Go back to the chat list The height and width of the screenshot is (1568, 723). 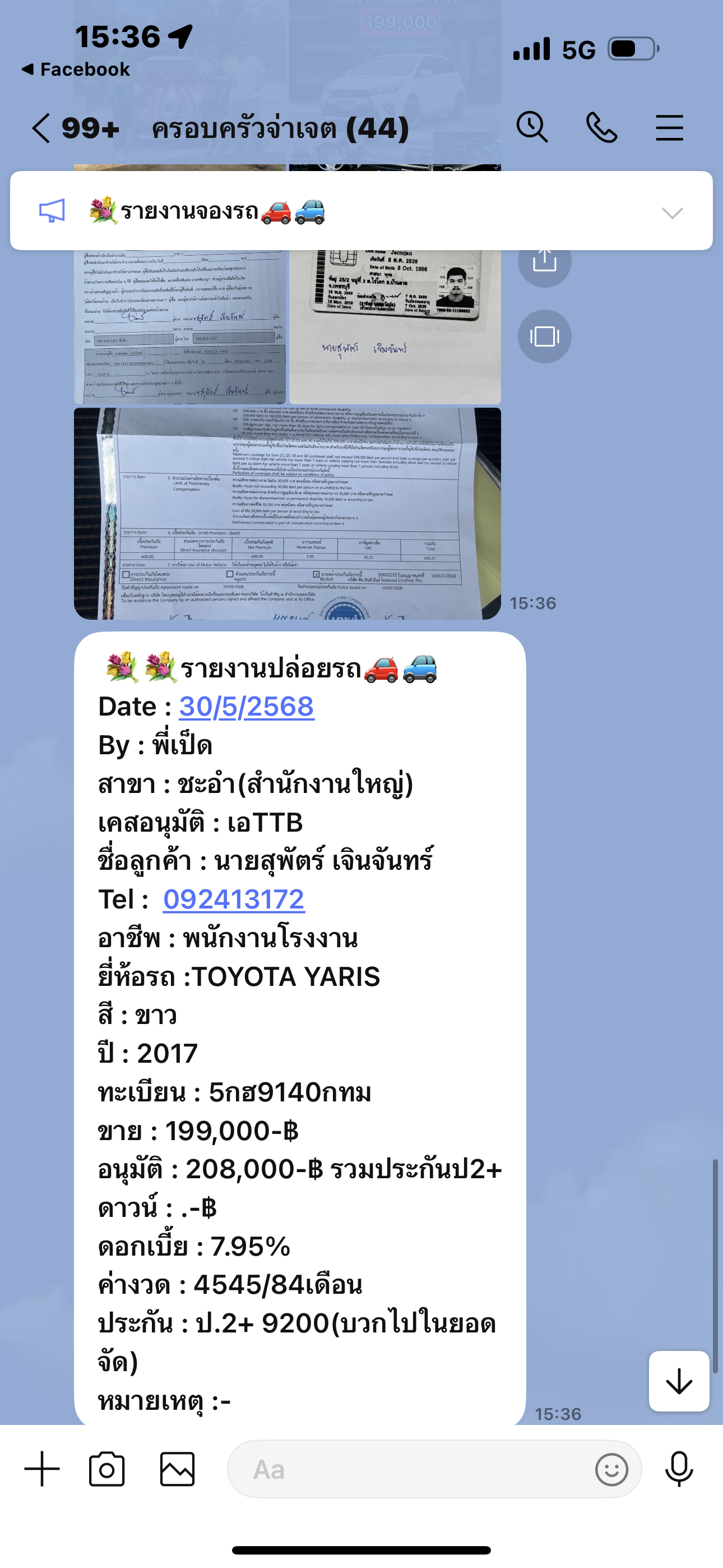[x=41, y=128]
